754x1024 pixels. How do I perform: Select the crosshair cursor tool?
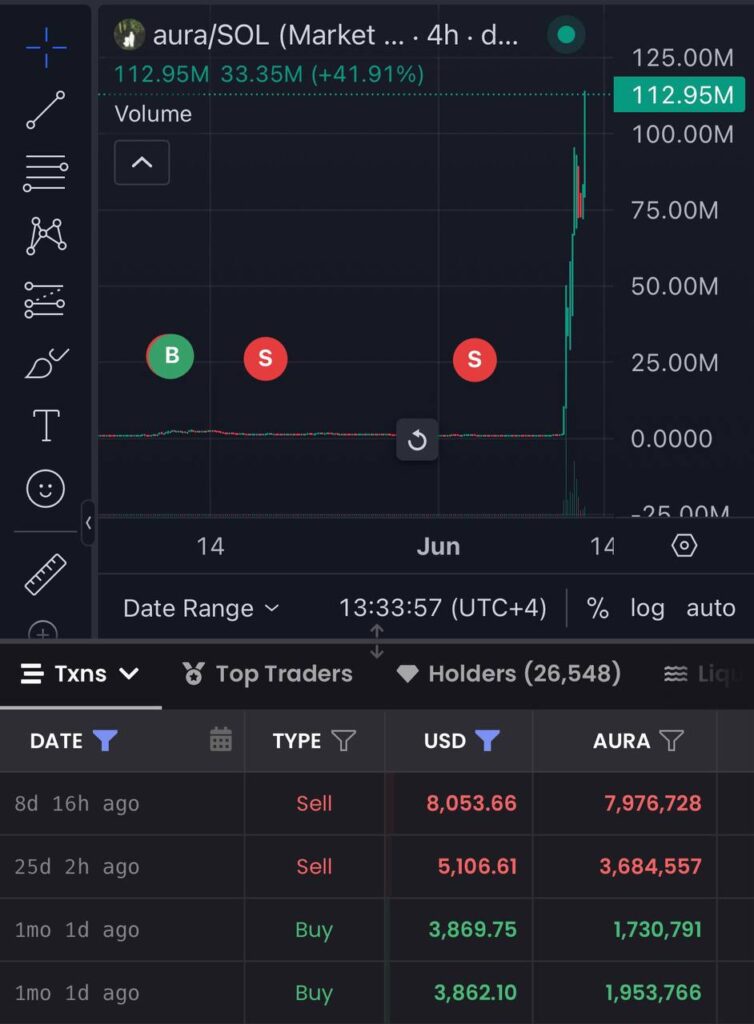point(46,46)
